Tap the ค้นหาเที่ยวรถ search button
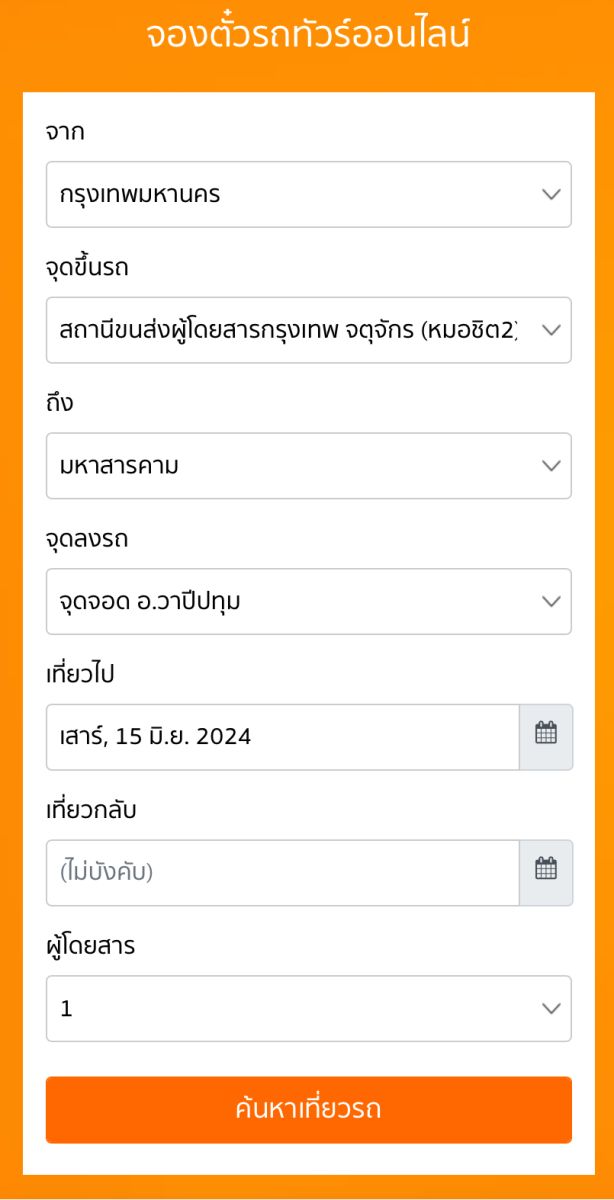This screenshot has width=614, height=1200. [309, 1110]
